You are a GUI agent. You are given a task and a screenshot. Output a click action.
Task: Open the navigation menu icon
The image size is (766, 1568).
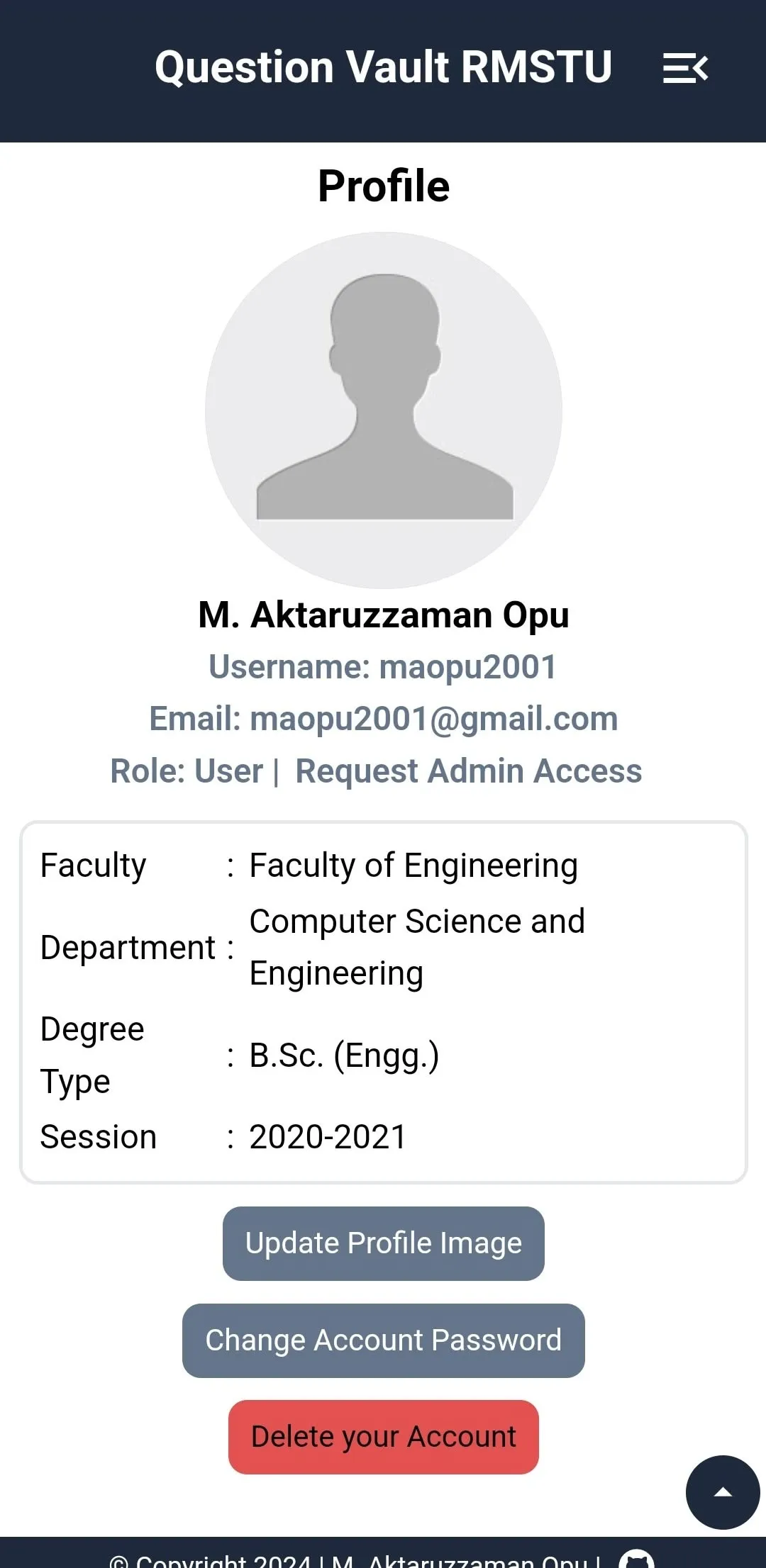[x=685, y=68]
